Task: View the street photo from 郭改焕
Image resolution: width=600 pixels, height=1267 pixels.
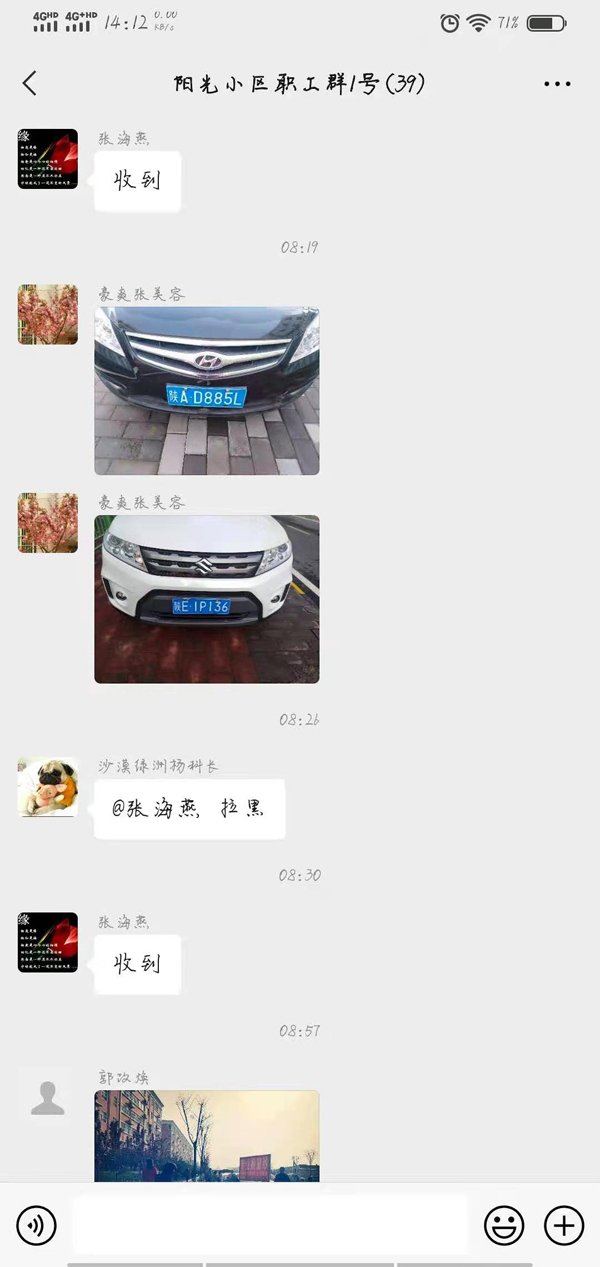Action: pos(207,1135)
